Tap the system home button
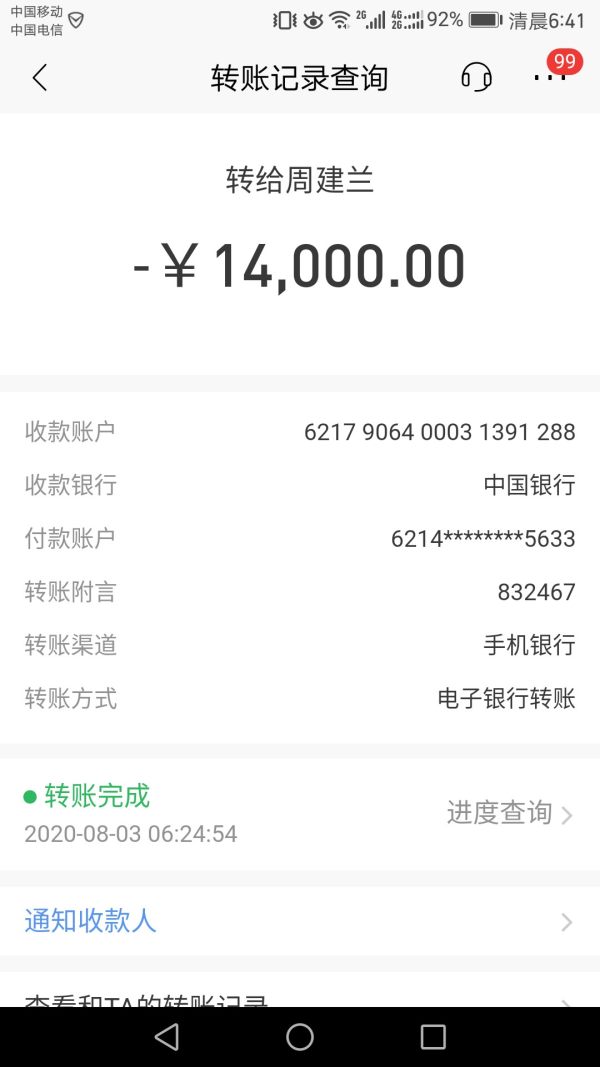 [300, 1037]
